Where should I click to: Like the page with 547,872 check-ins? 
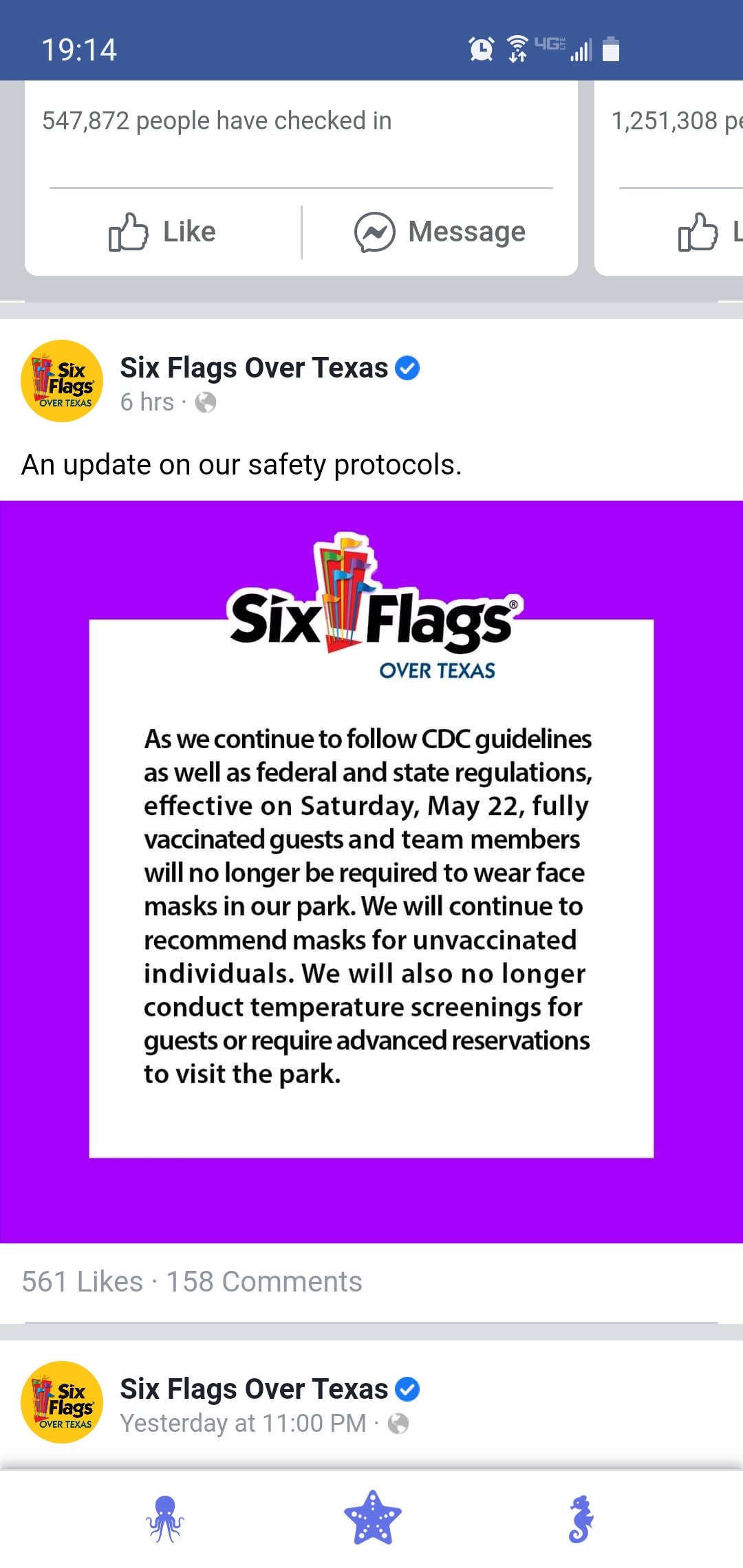pyautogui.click(x=162, y=232)
